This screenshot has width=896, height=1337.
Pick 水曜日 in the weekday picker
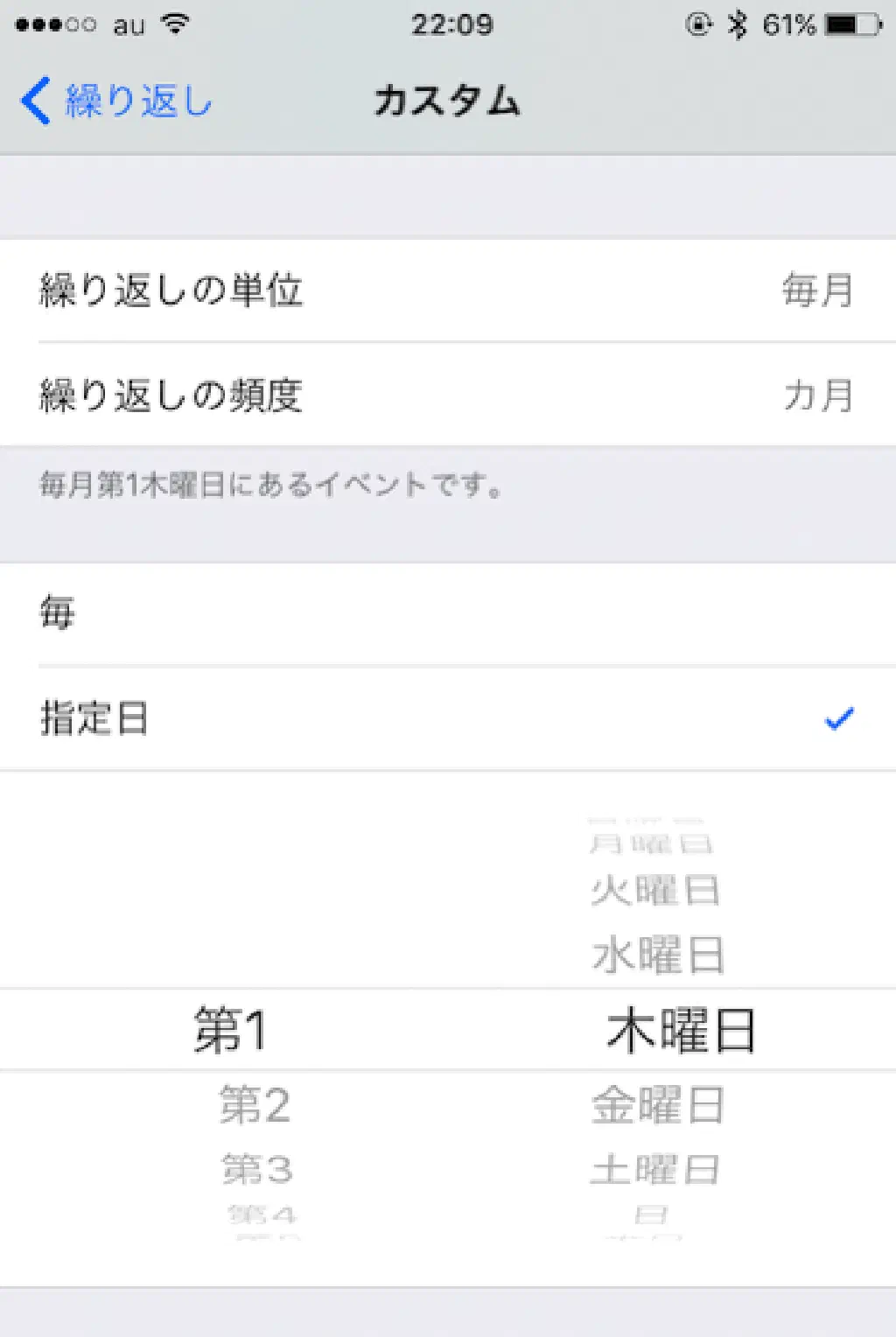point(658,955)
